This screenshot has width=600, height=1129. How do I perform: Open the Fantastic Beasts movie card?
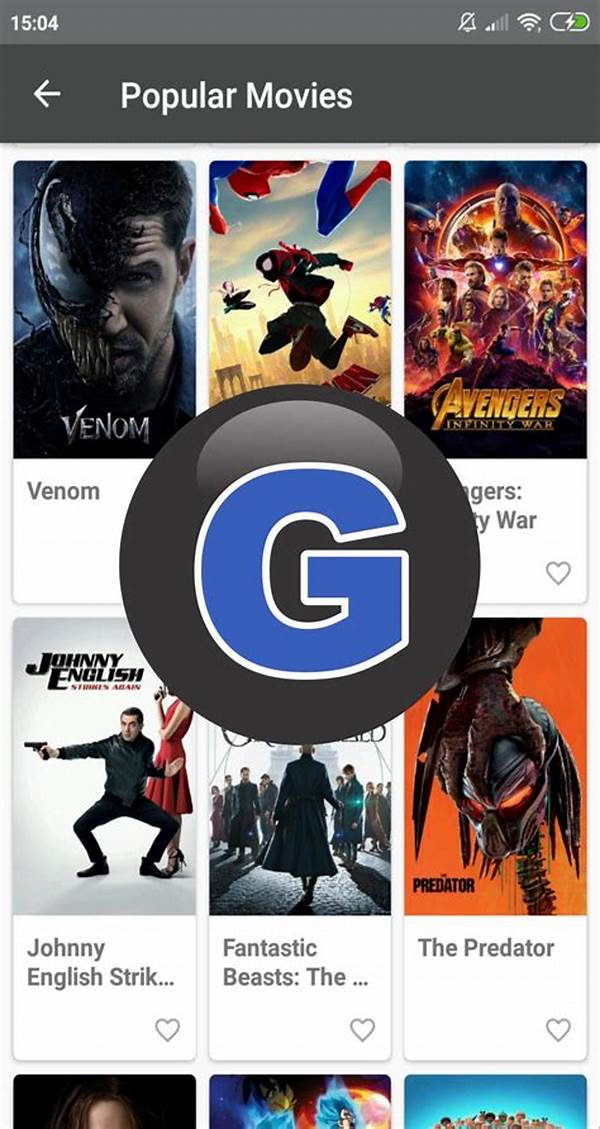299,800
